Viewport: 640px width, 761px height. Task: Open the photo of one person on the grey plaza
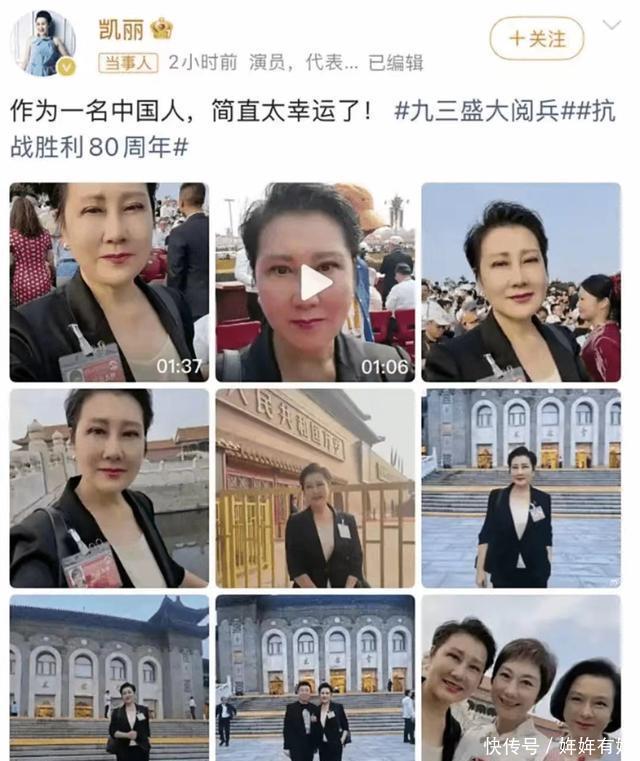click(520, 488)
